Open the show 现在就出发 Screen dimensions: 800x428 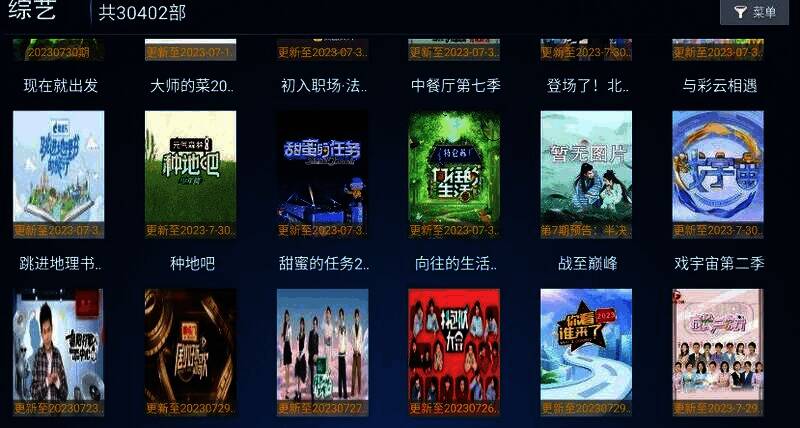coord(58,86)
